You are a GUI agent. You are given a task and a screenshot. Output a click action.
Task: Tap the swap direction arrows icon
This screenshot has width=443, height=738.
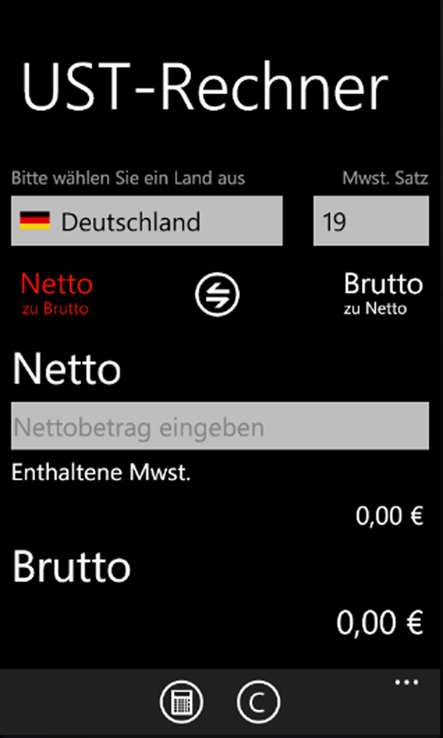(217, 295)
